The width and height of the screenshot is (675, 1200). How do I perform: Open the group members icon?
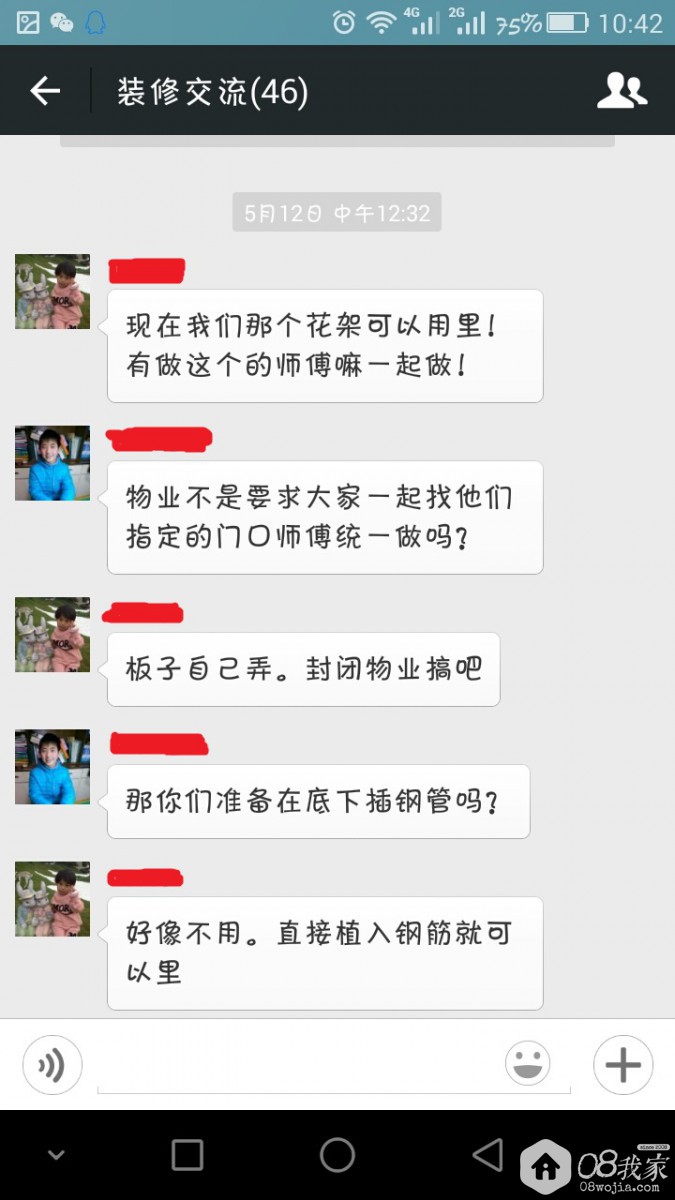click(621, 91)
